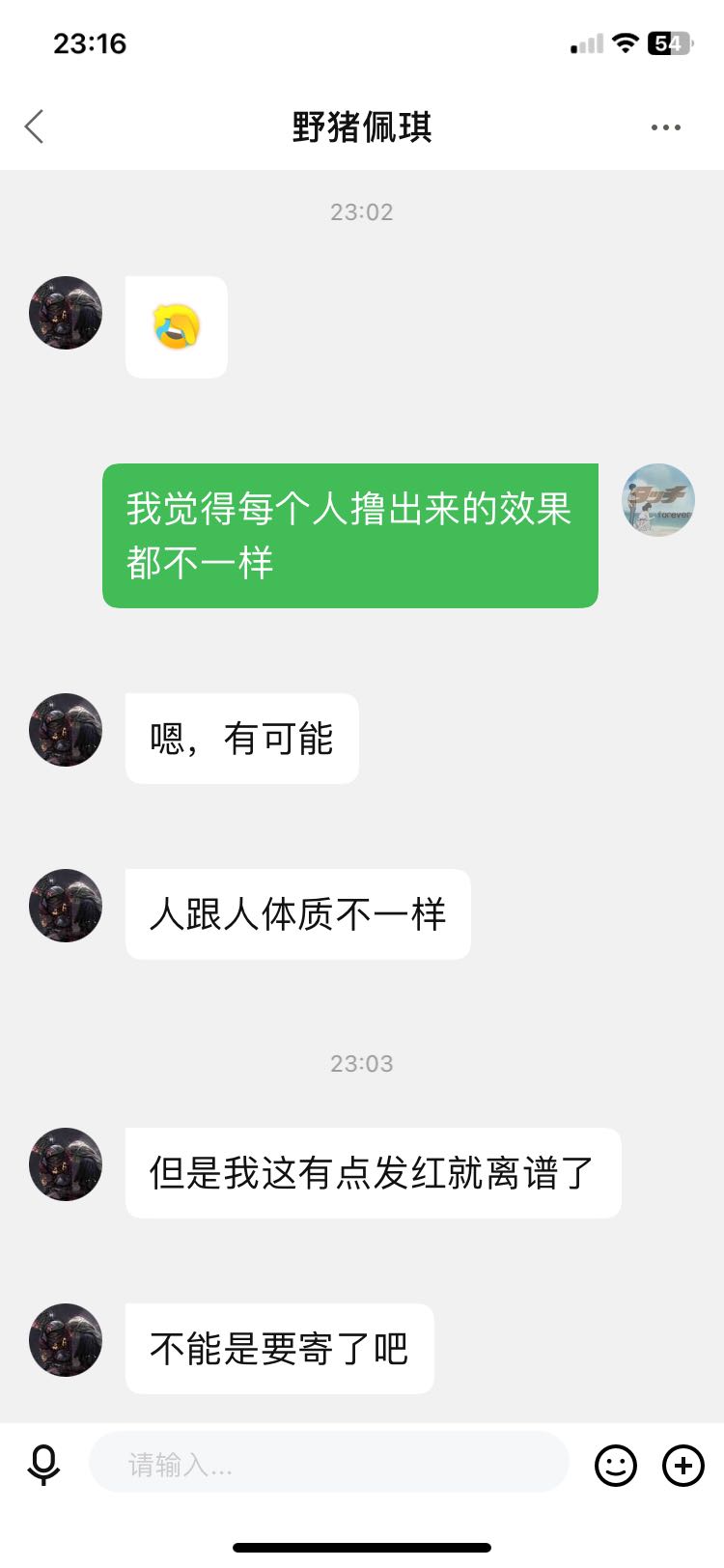Viewport: 724px width, 1568px height.
Task: Open my own avatar beside green message
Action: click(658, 500)
